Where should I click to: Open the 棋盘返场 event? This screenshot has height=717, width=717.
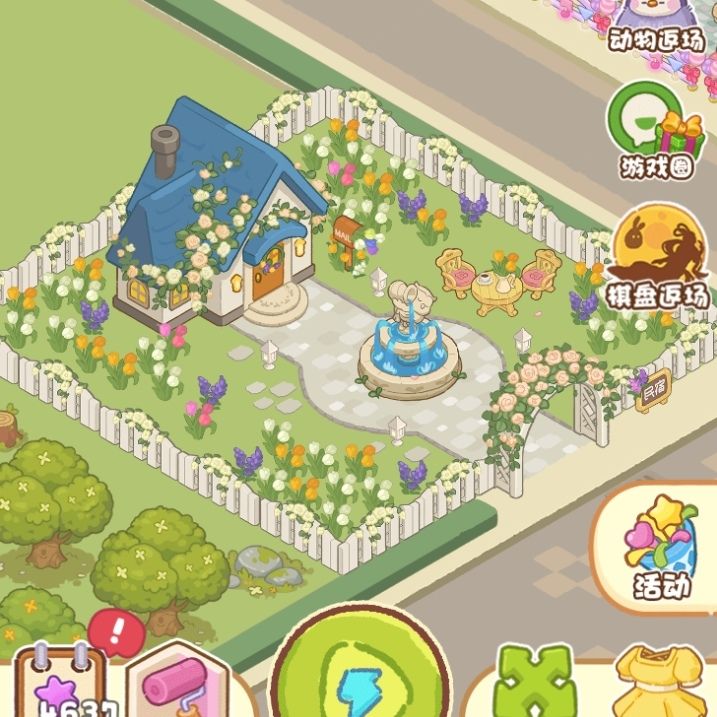[657, 258]
